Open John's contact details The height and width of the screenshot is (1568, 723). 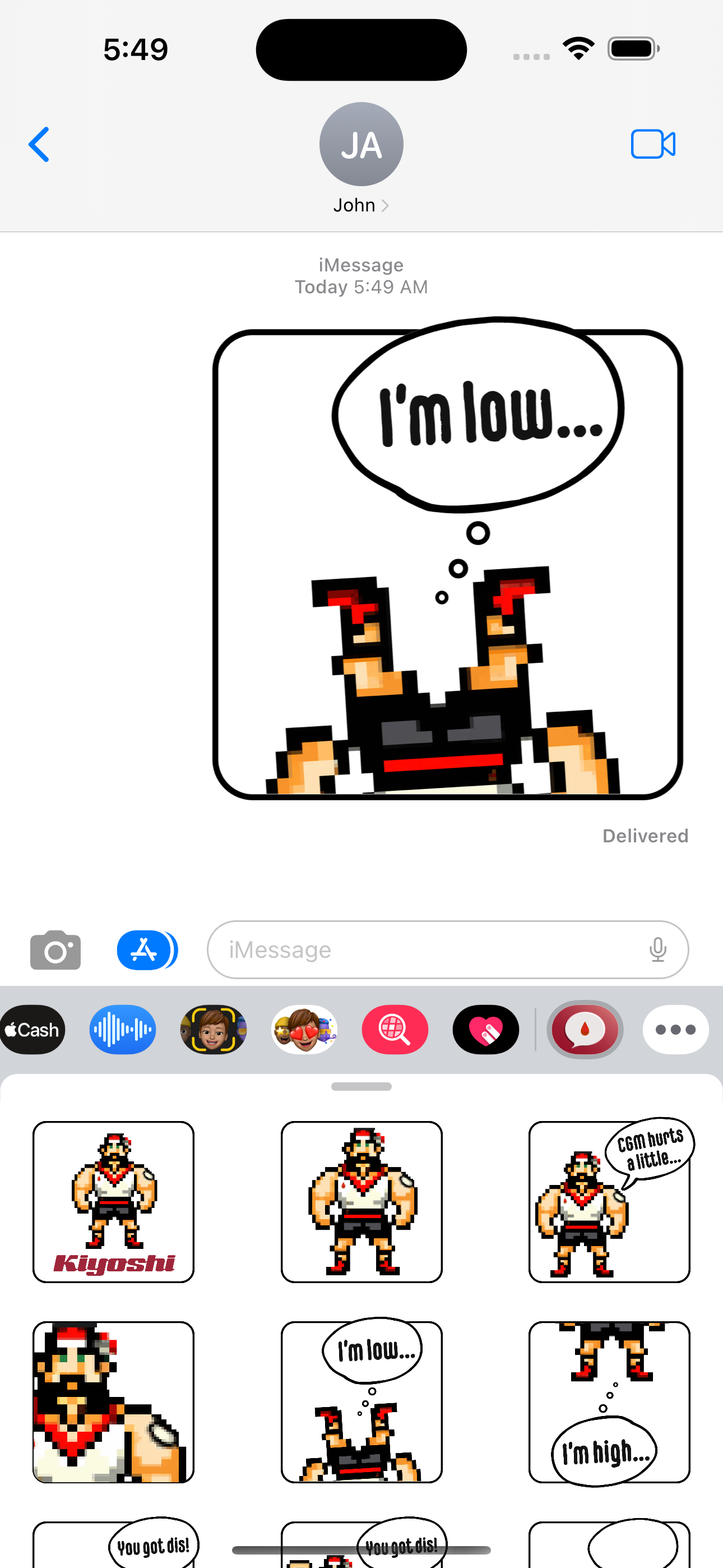click(361, 158)
